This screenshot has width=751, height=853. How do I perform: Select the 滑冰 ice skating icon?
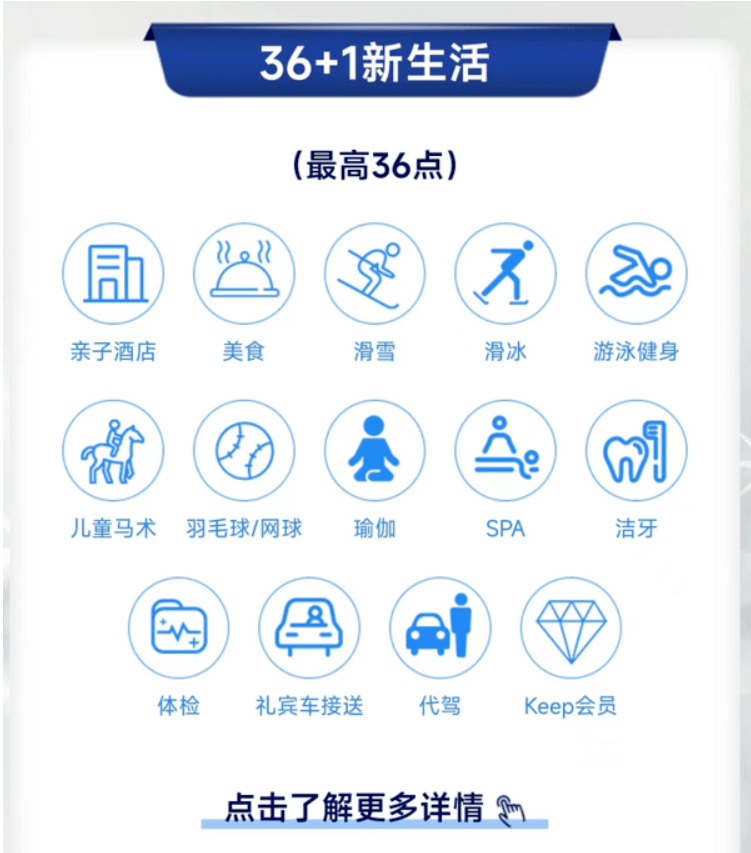pos(505,272)
